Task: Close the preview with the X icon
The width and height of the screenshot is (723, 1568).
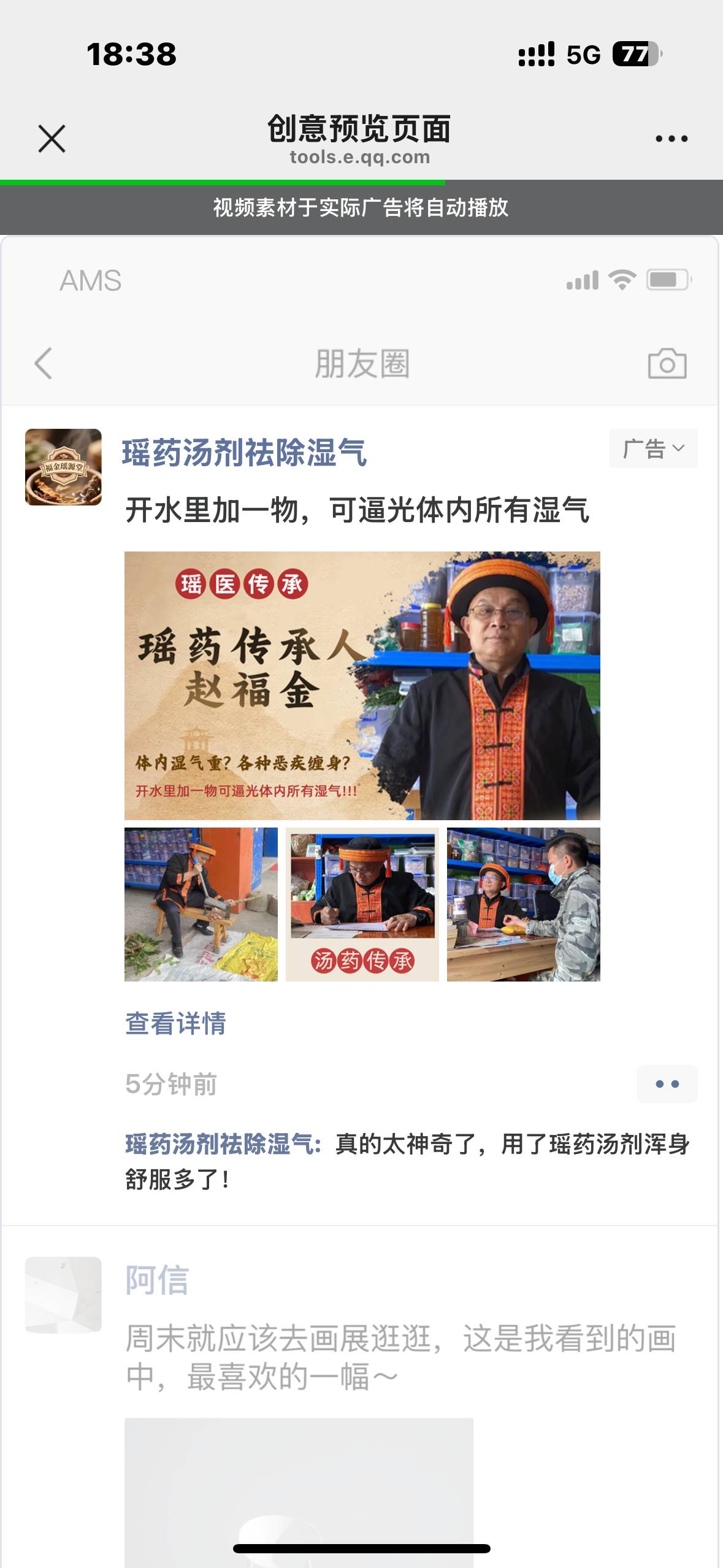Action: point(52,138)
